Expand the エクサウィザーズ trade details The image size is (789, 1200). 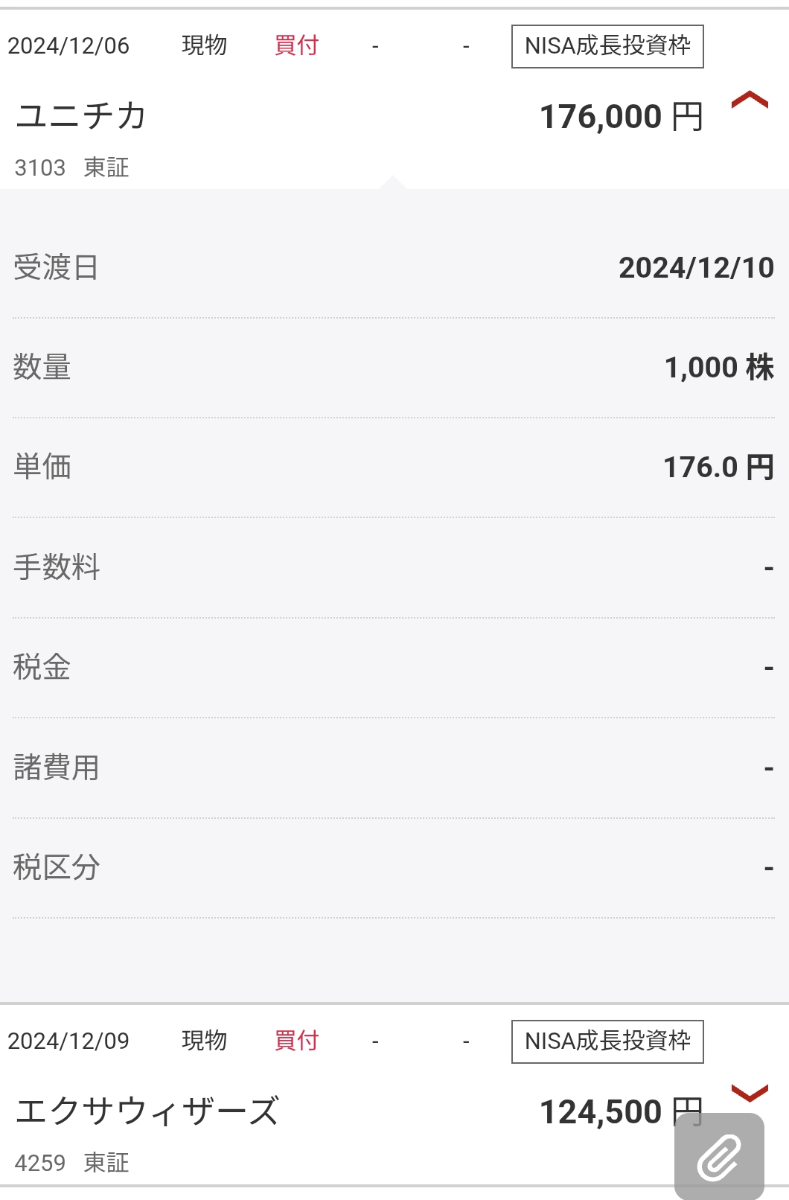tap(750, 1091)
